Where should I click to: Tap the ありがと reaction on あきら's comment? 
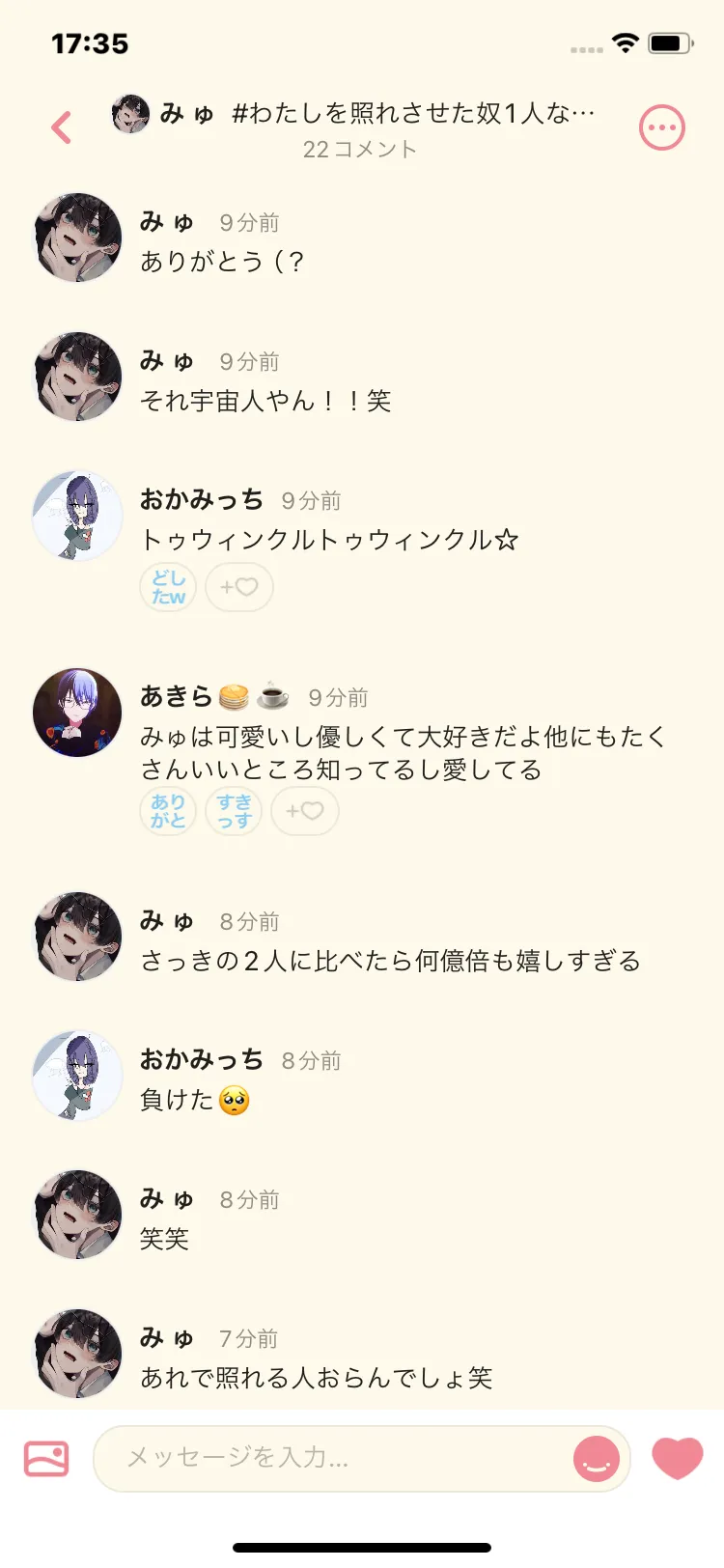pos(168,811)
